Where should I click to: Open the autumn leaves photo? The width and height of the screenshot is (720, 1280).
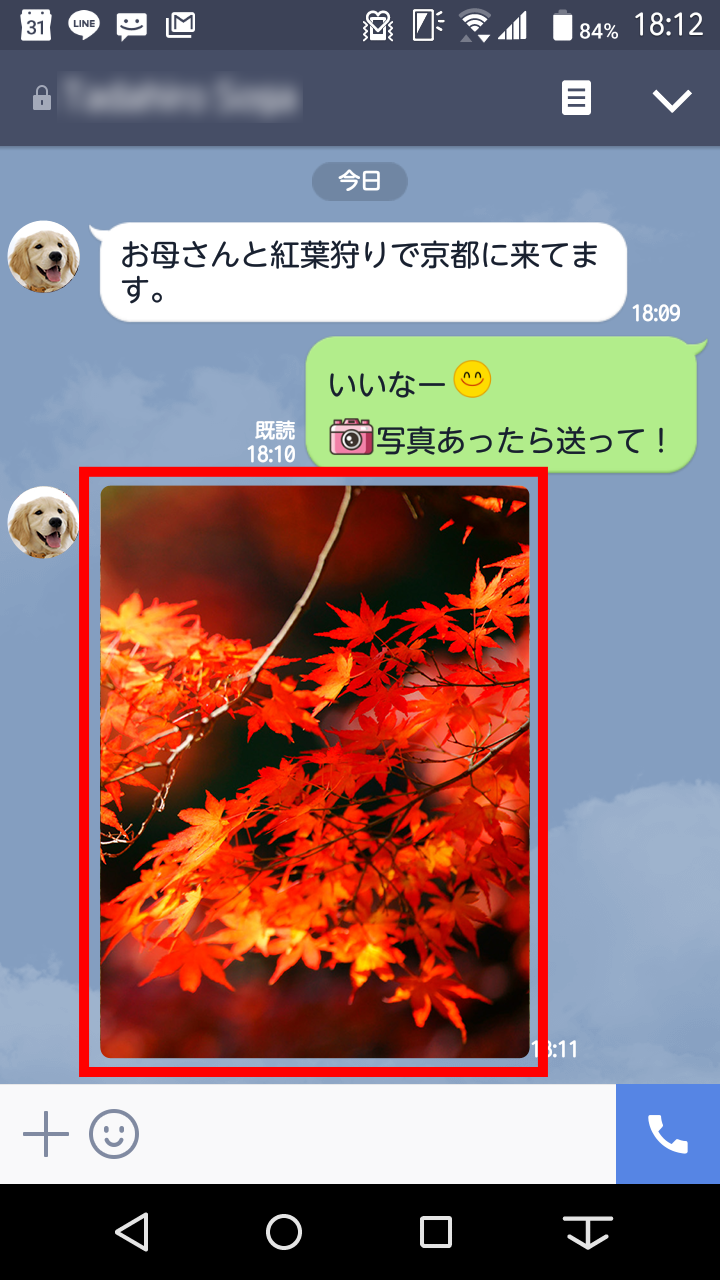click(x=315, y=771)
